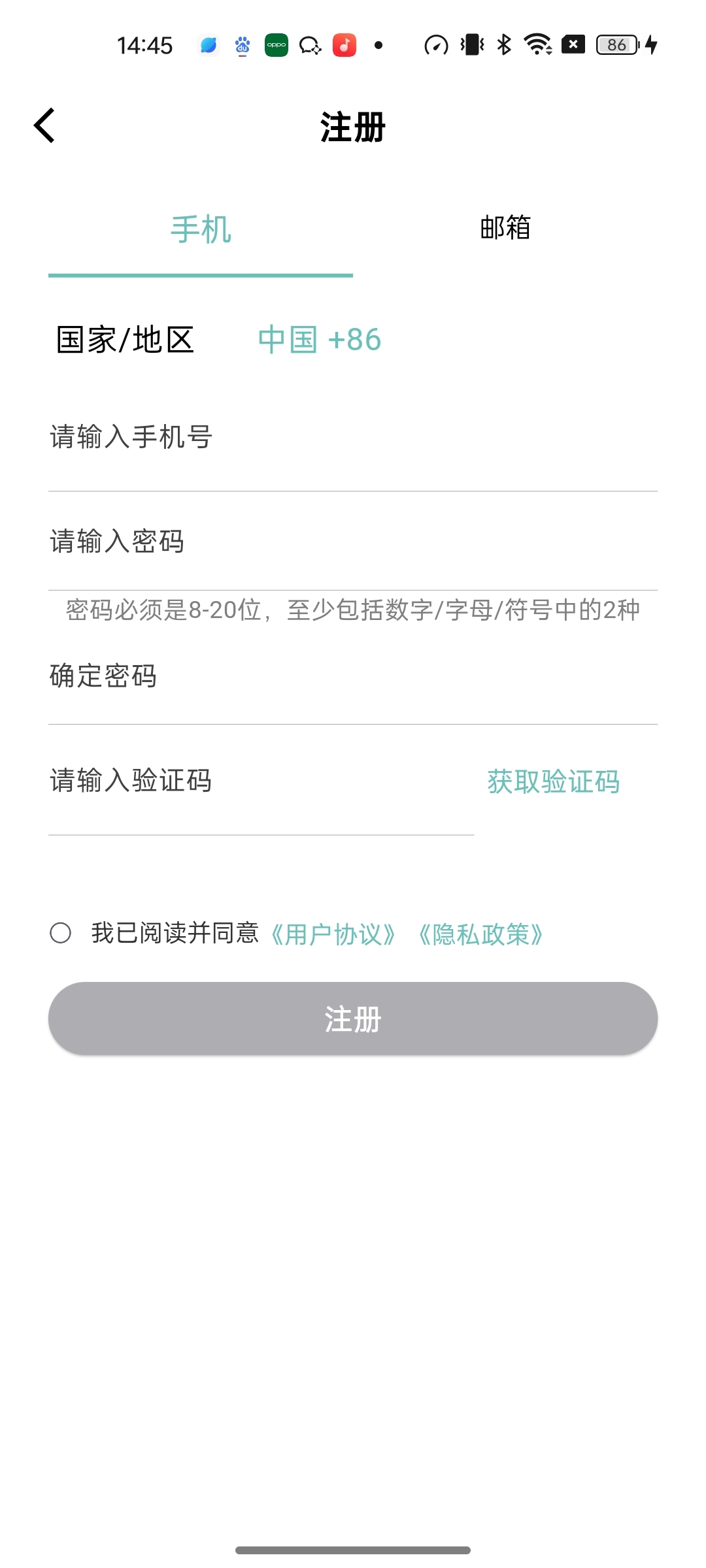The image size is (706, 1568).
Task: Open the 《用户协议》 link
Action: (333, 934)
